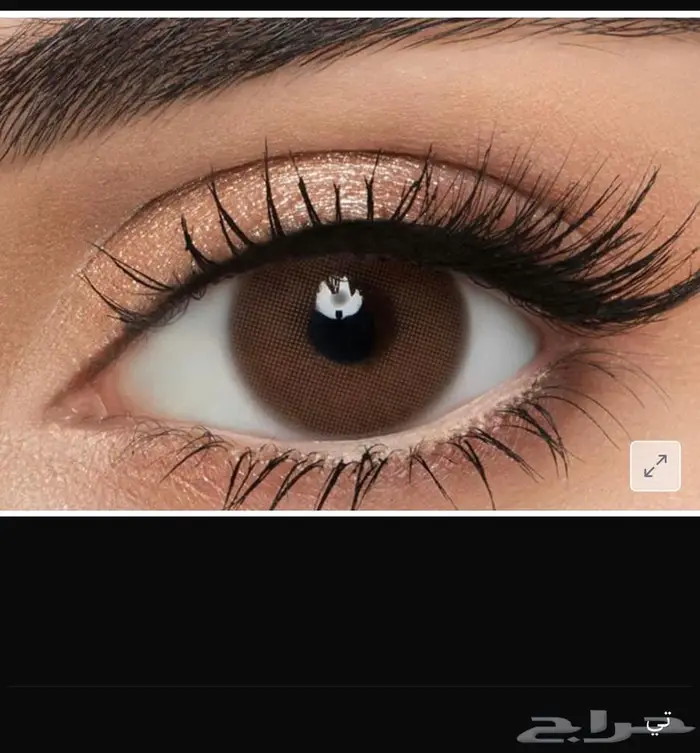Image resolution: width=700 pixels, height=753 pixels.
Task: Expand the eye photo to fullscreen
Action: pos(655,466)
